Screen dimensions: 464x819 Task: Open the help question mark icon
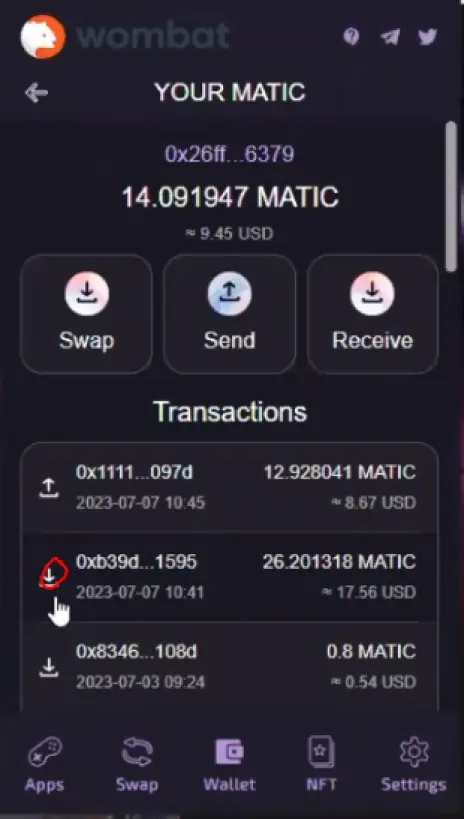click(x=351, y=37)
